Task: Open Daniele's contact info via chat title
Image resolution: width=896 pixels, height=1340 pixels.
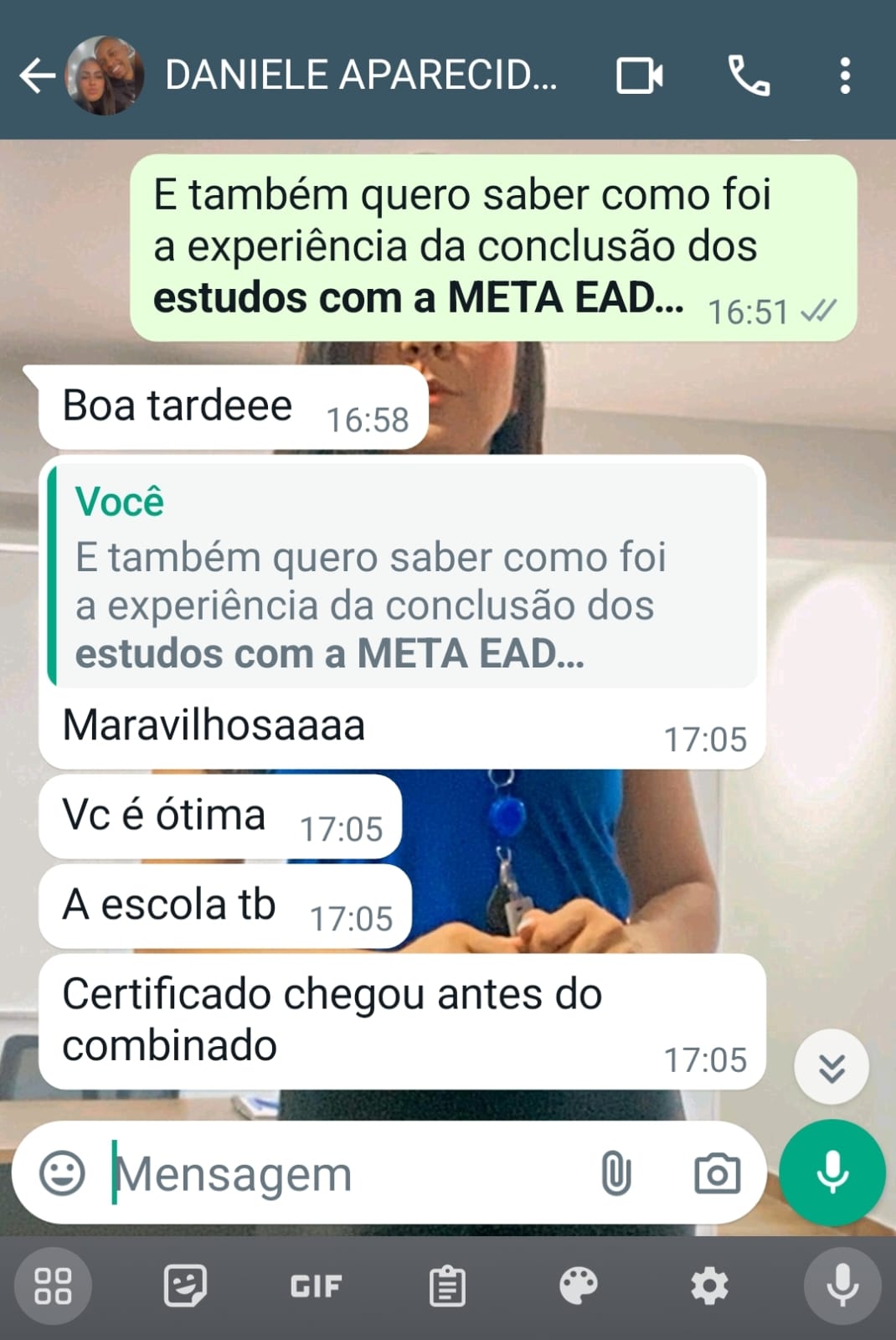Action: [360, 76]
